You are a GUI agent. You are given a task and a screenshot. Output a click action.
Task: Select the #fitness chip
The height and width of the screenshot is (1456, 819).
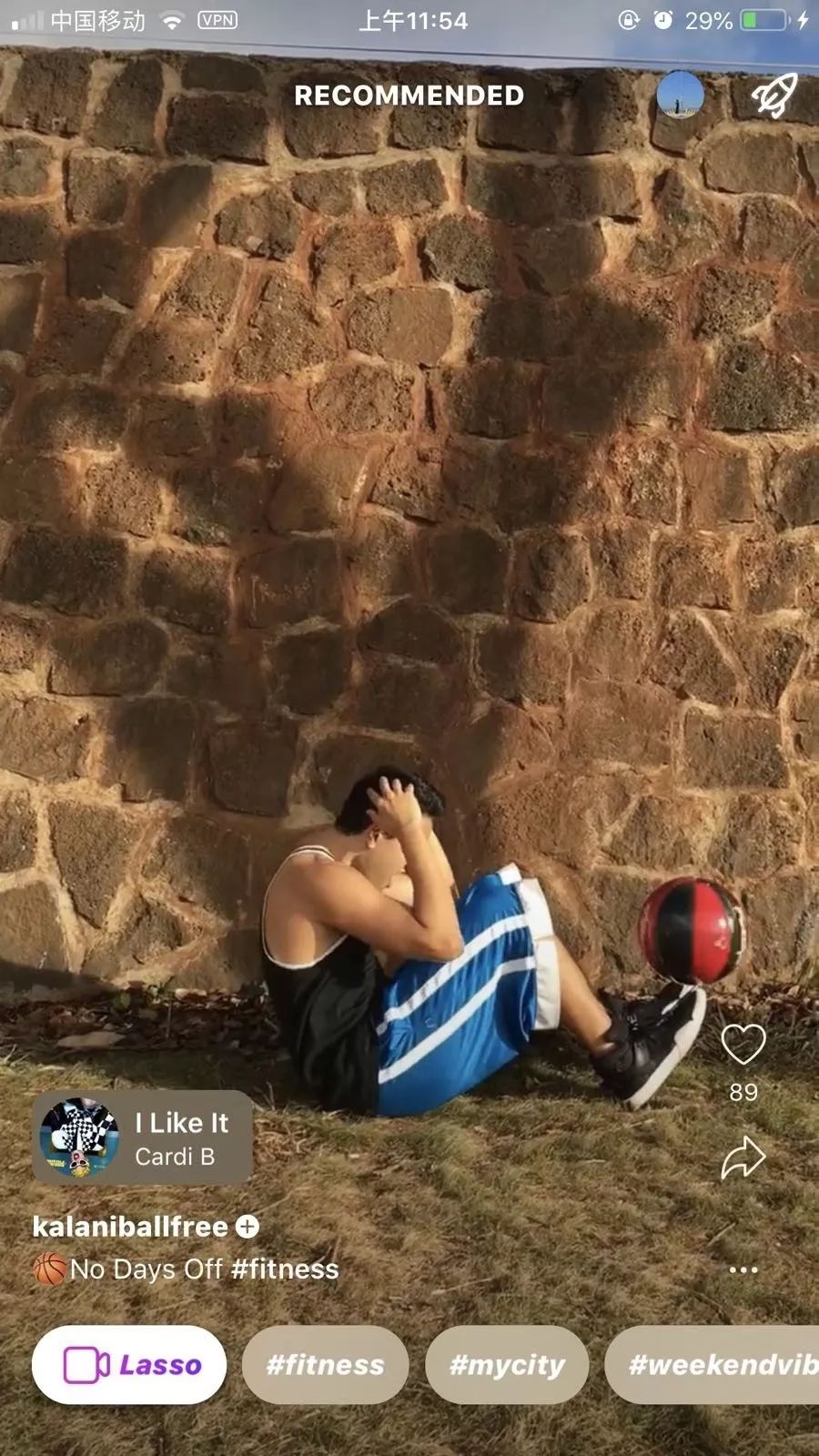coord(325,1365)
